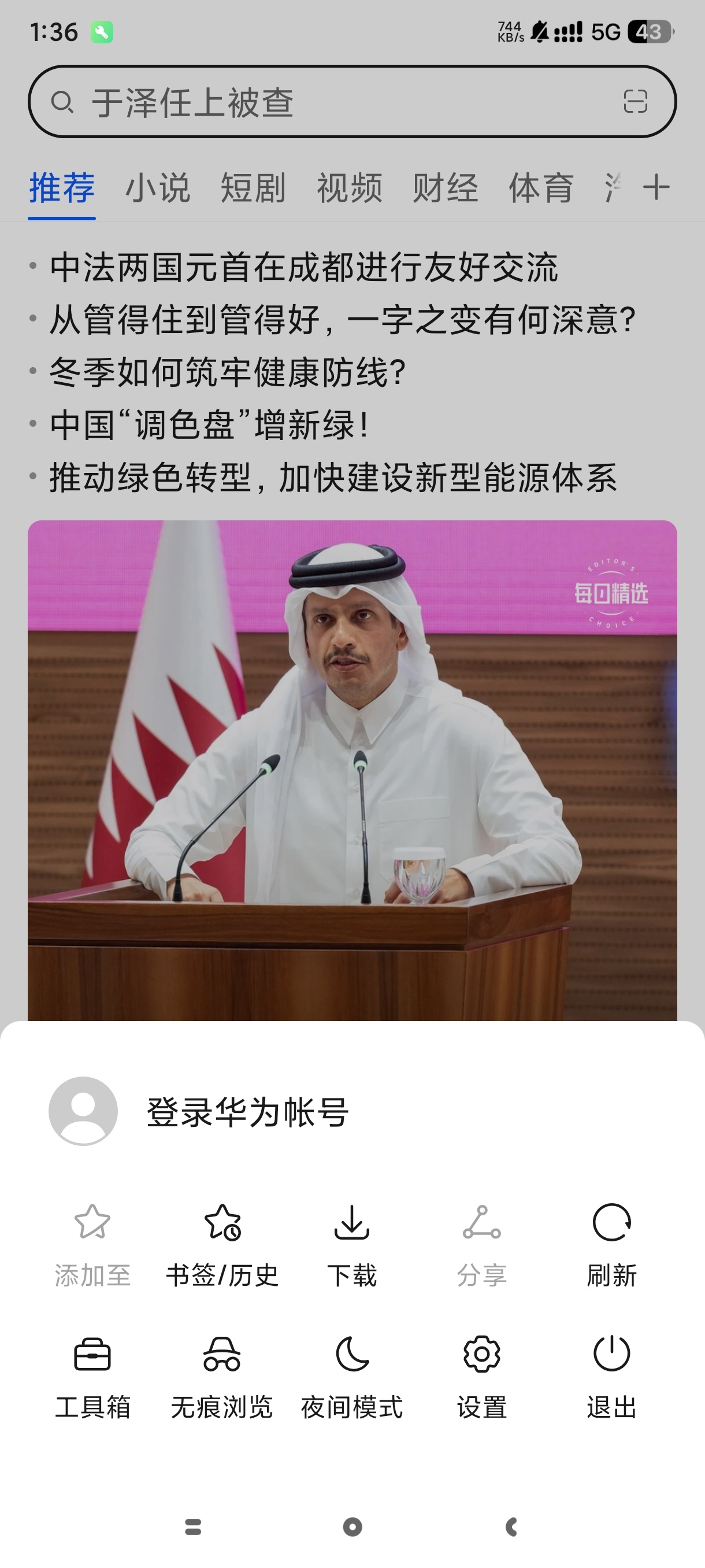
Task: Go to the system home screen
Action: coord(352,1526)
